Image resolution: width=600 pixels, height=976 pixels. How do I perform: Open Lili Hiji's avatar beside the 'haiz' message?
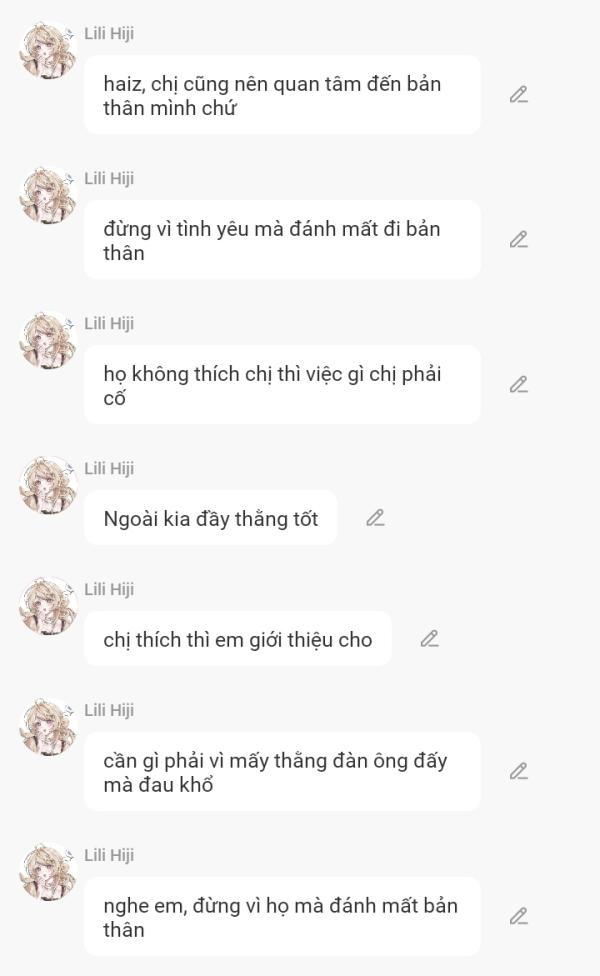(x=47, y=50)
